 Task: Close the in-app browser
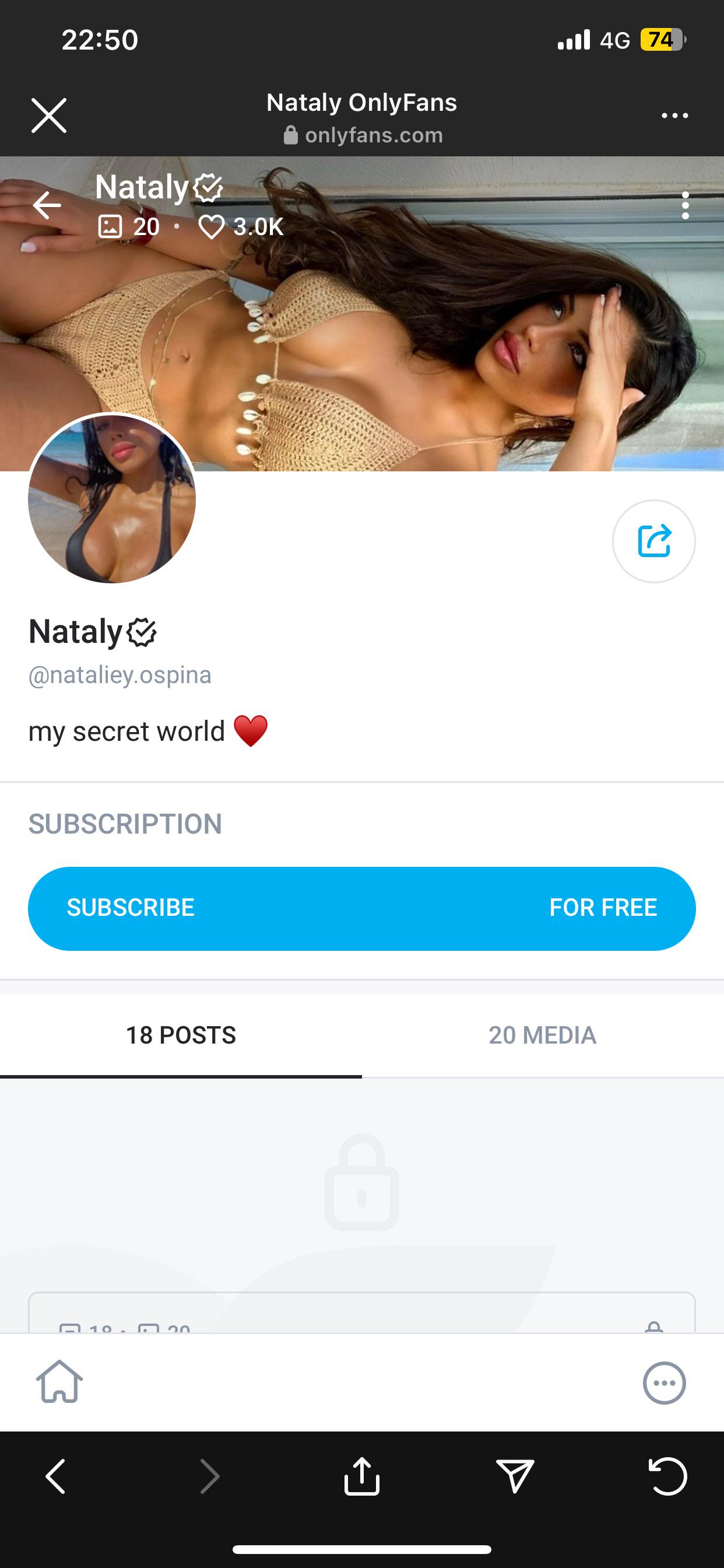pyautogui.click(x=48, y=115)
